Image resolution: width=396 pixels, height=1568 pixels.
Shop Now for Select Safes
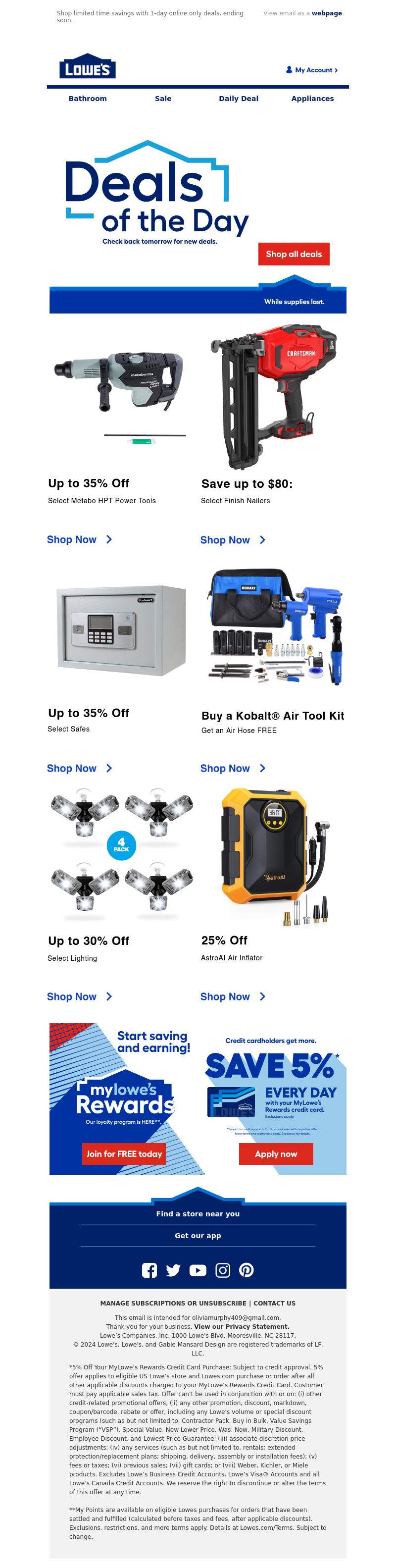click(x=79, y=768)
